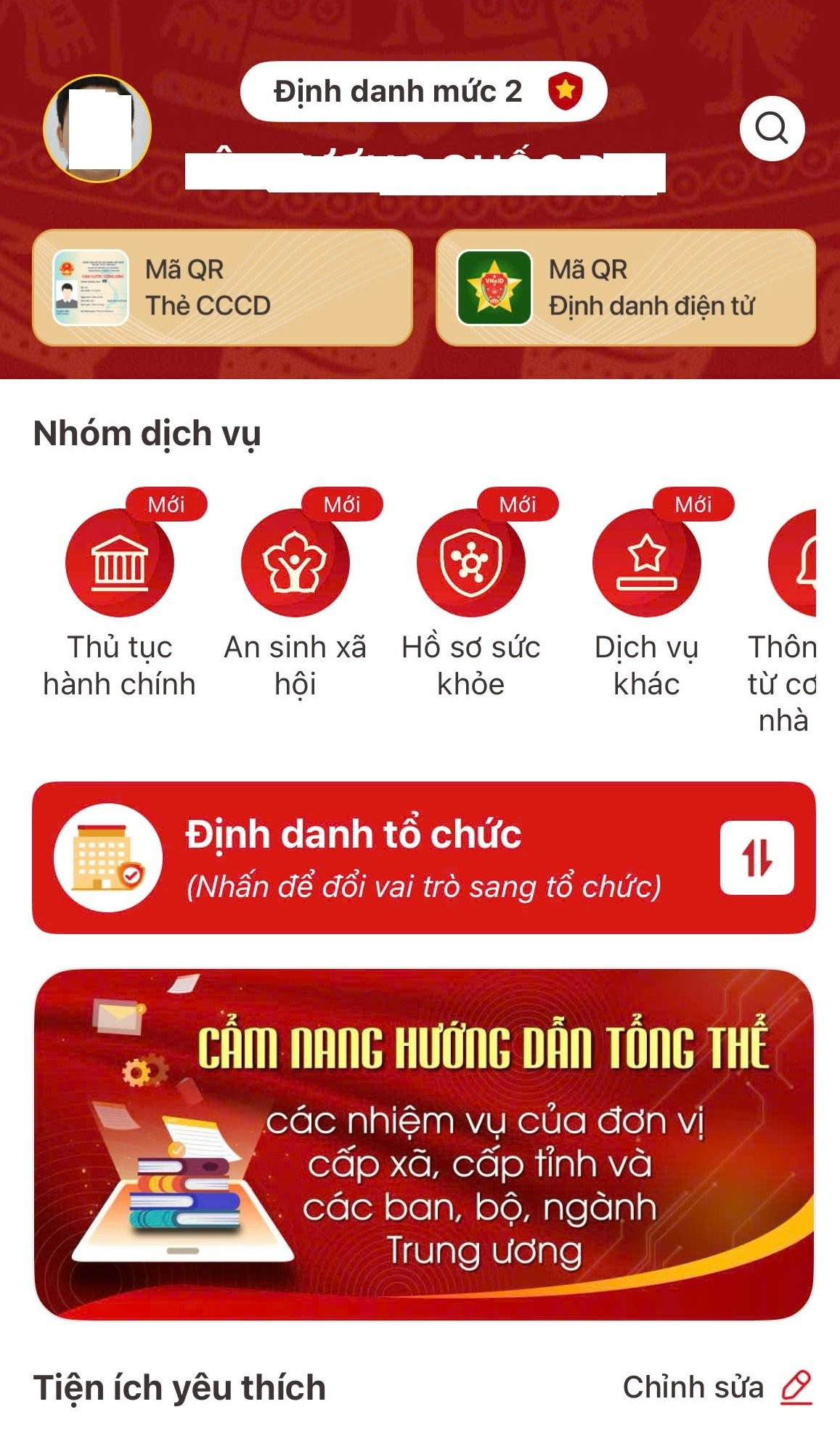Select An sinh xã hội service group

click(x=295, y=564)
